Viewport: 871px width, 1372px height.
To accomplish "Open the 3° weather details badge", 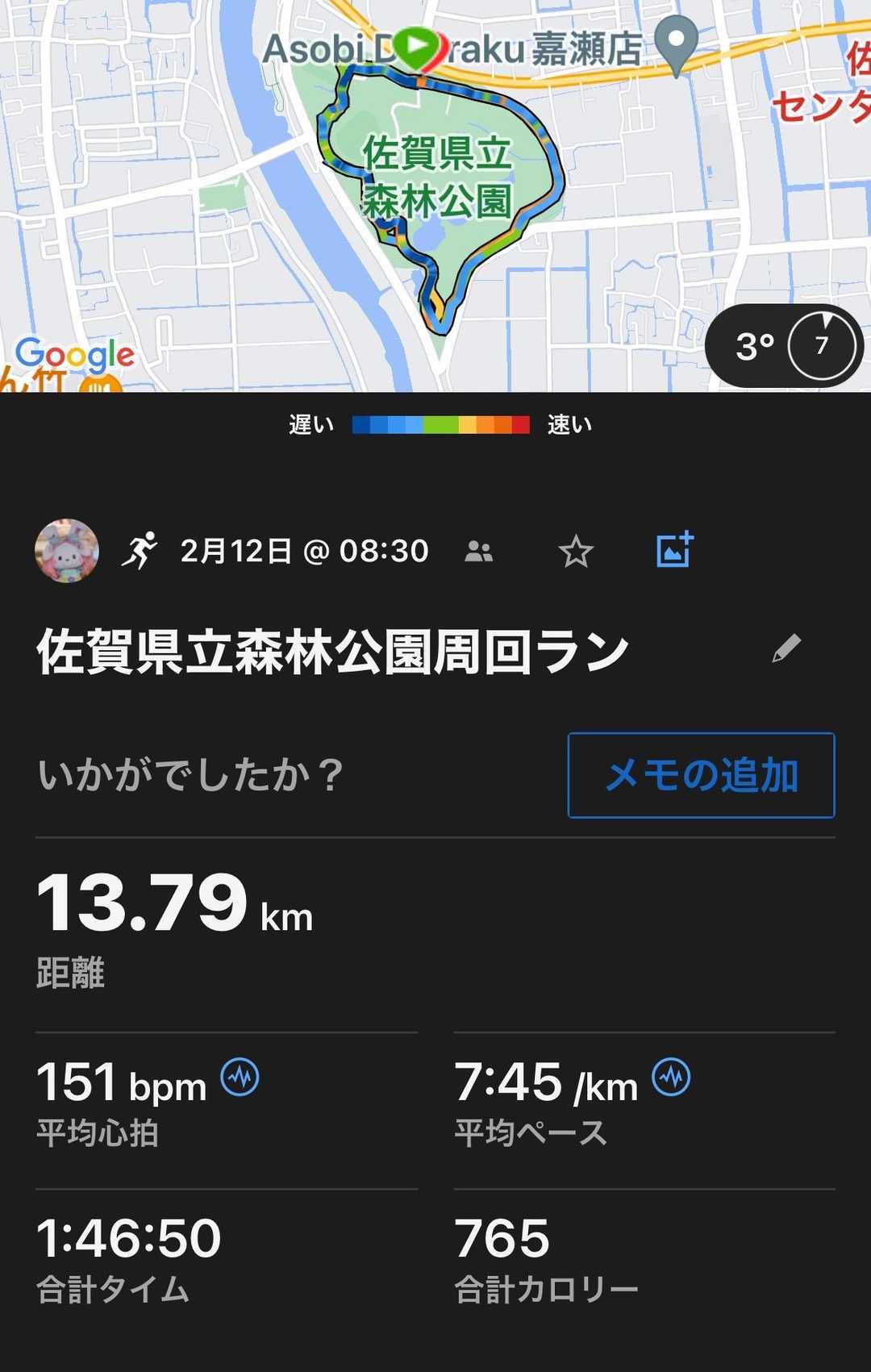I will 783,346.
